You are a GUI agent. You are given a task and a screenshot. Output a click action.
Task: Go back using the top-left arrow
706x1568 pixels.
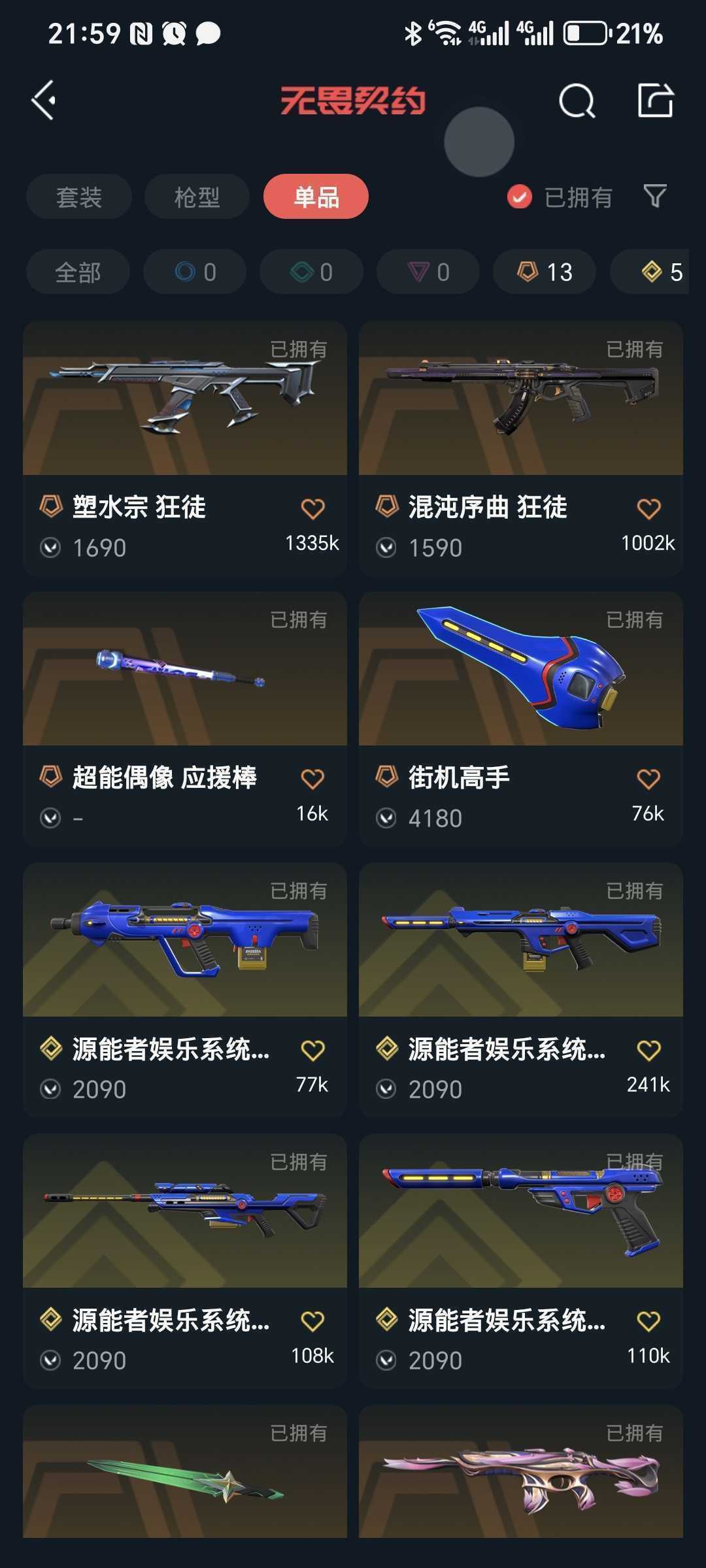(x=44, y=101)
